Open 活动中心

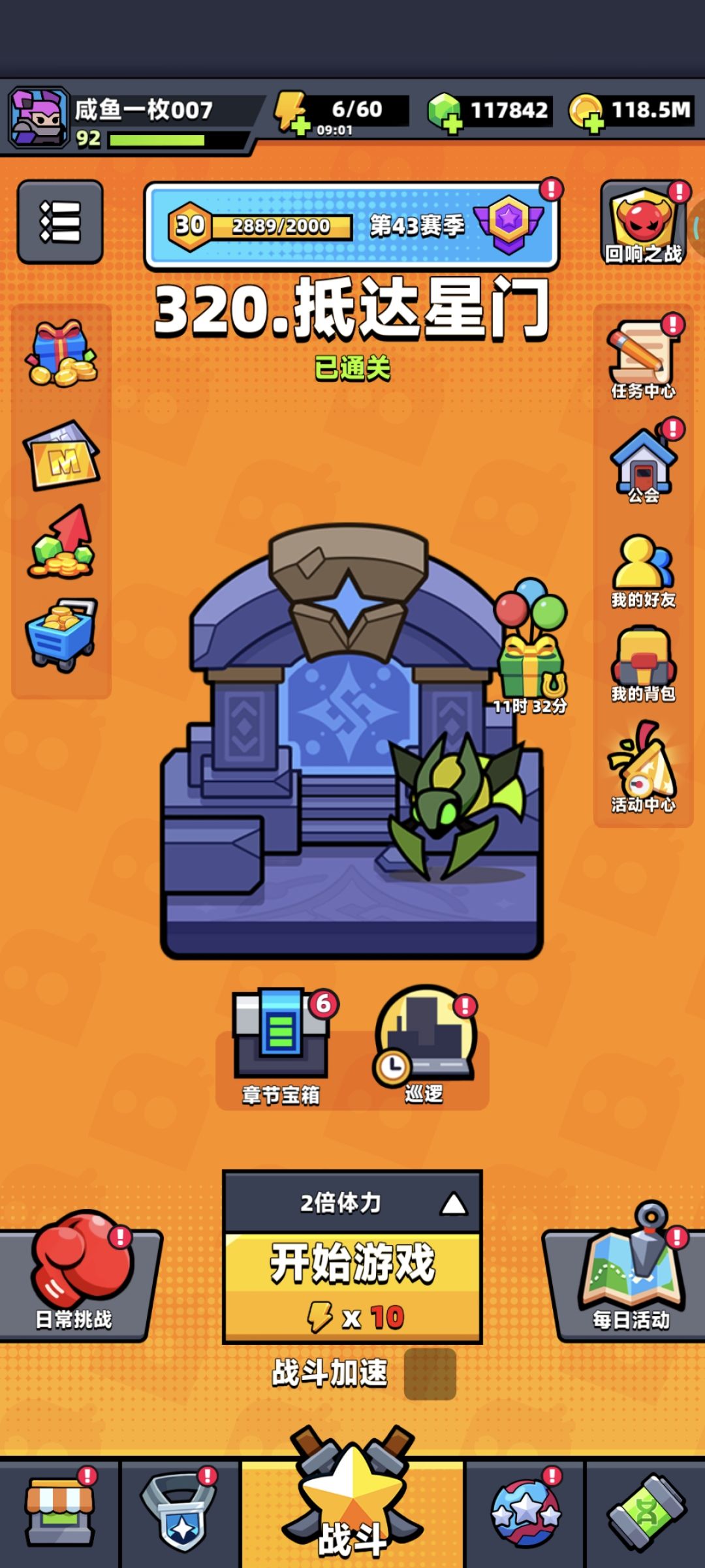(x=644, y=769)
